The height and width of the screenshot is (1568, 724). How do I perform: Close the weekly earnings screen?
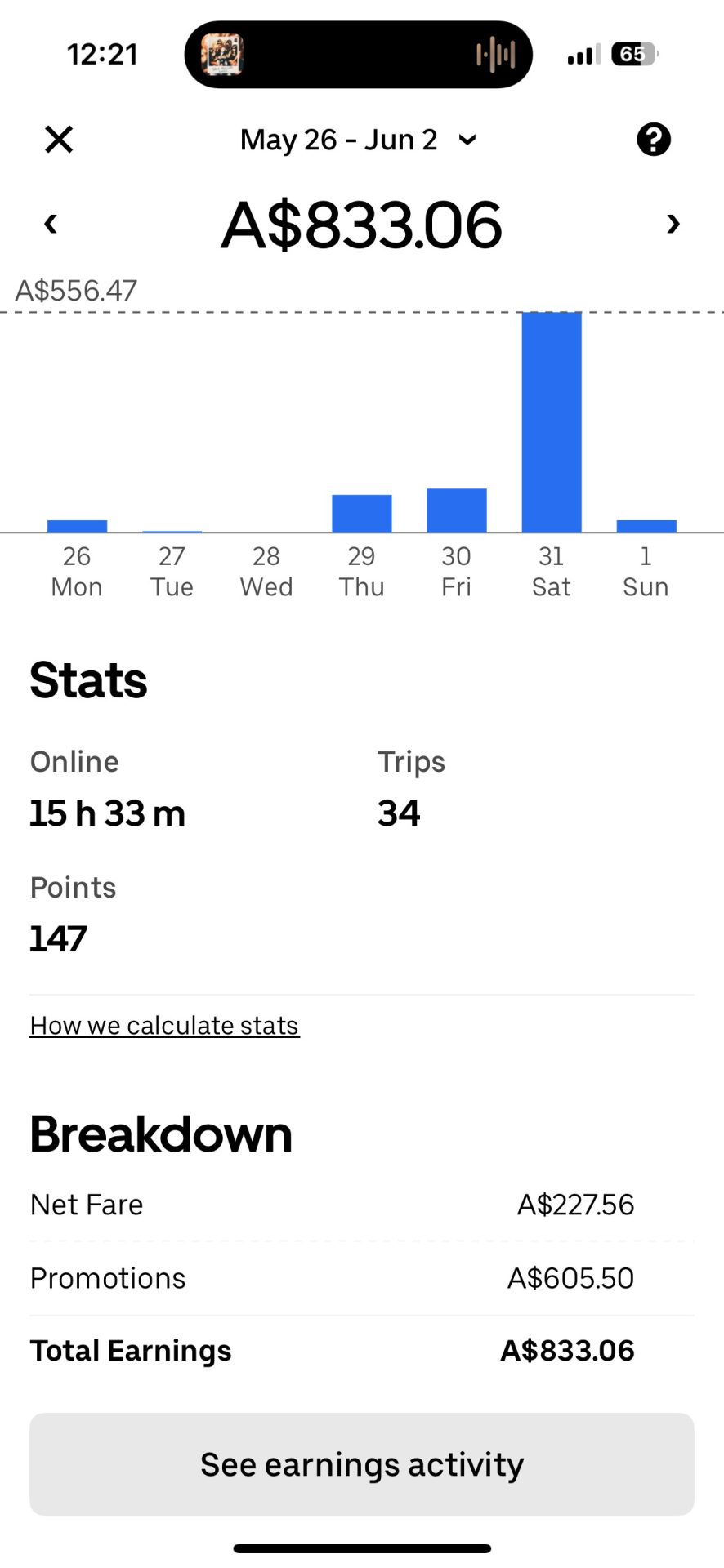coord(59,140)
